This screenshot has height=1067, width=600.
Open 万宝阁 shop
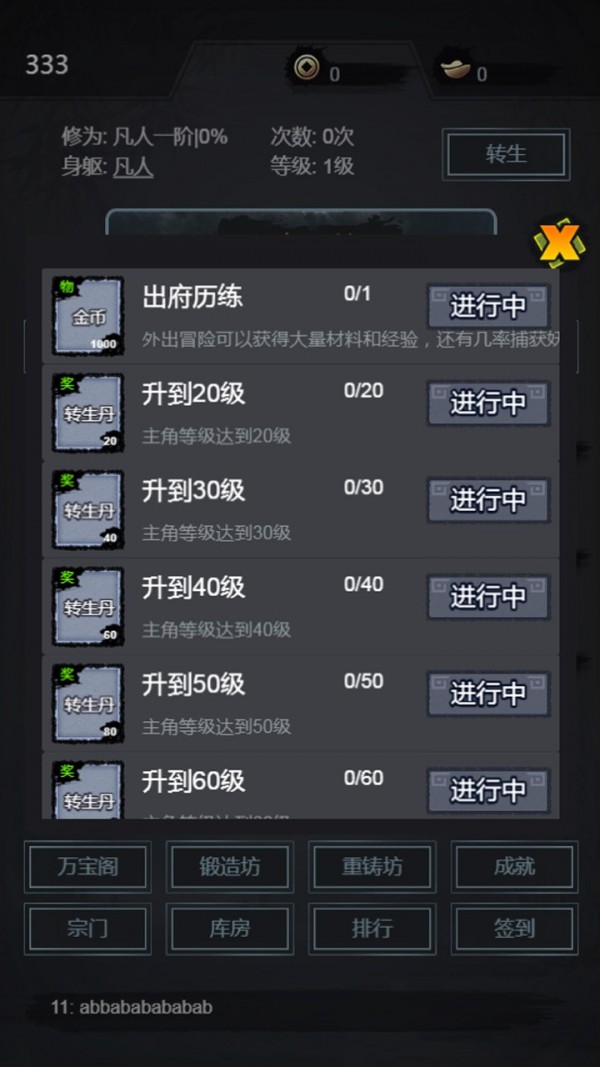(x=88, y=867)
